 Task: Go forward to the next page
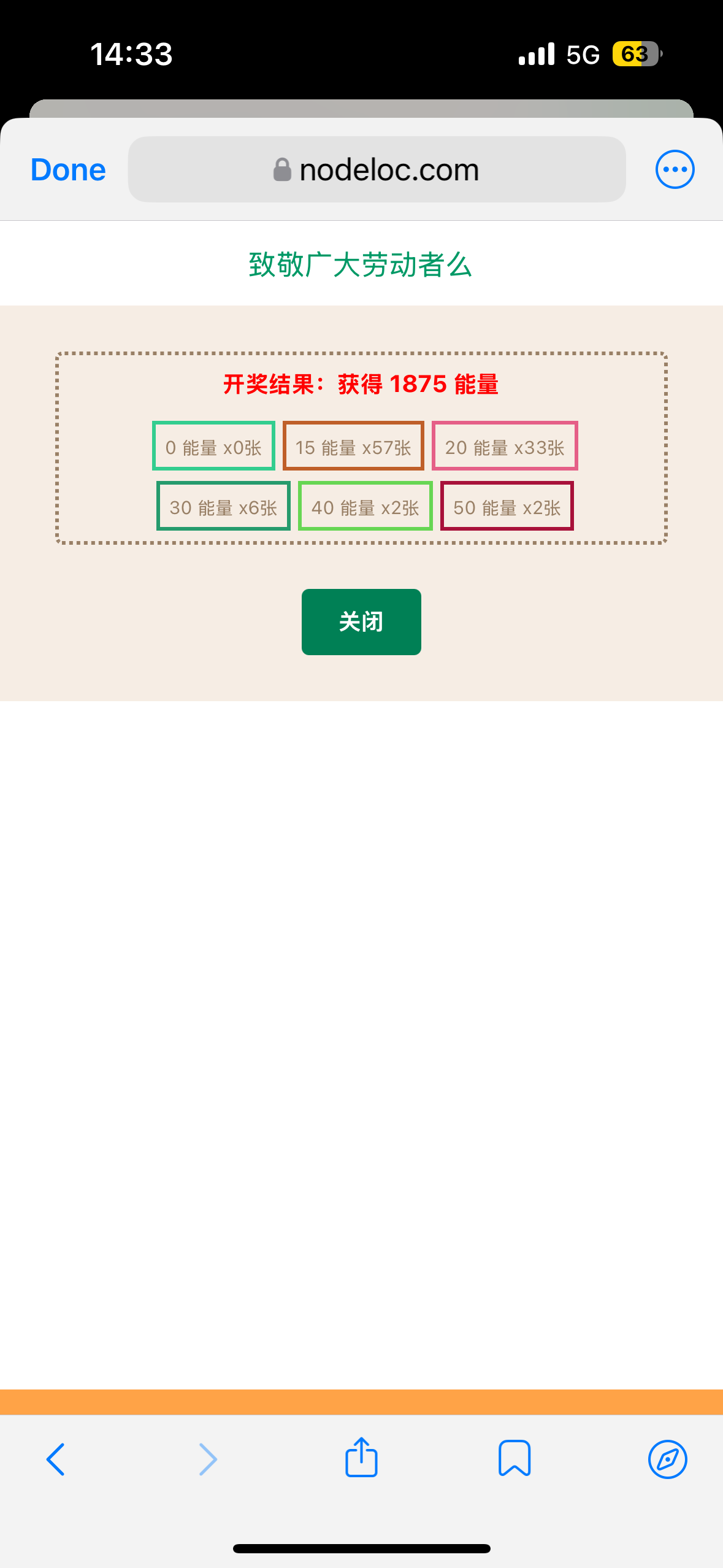208,1459
